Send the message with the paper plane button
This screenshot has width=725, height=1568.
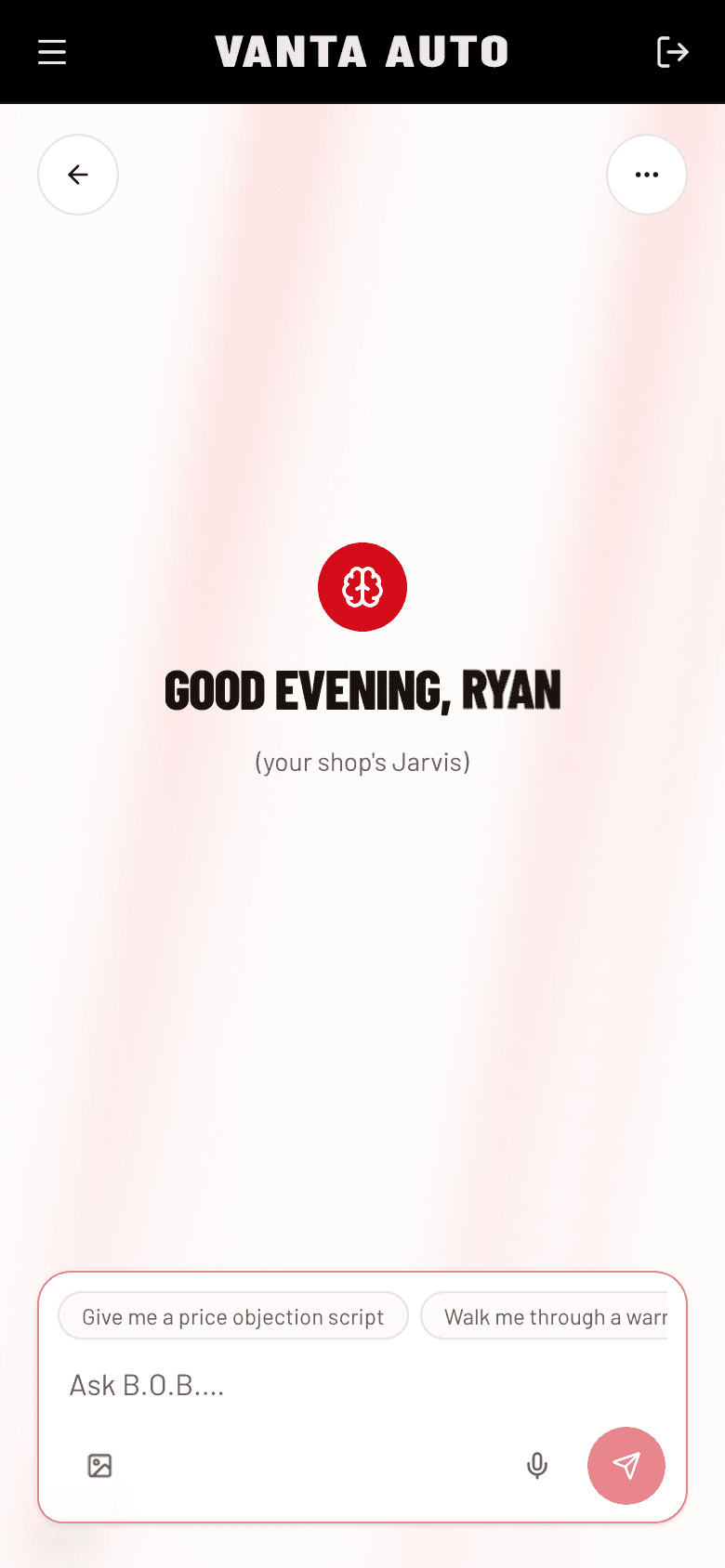626,1466
